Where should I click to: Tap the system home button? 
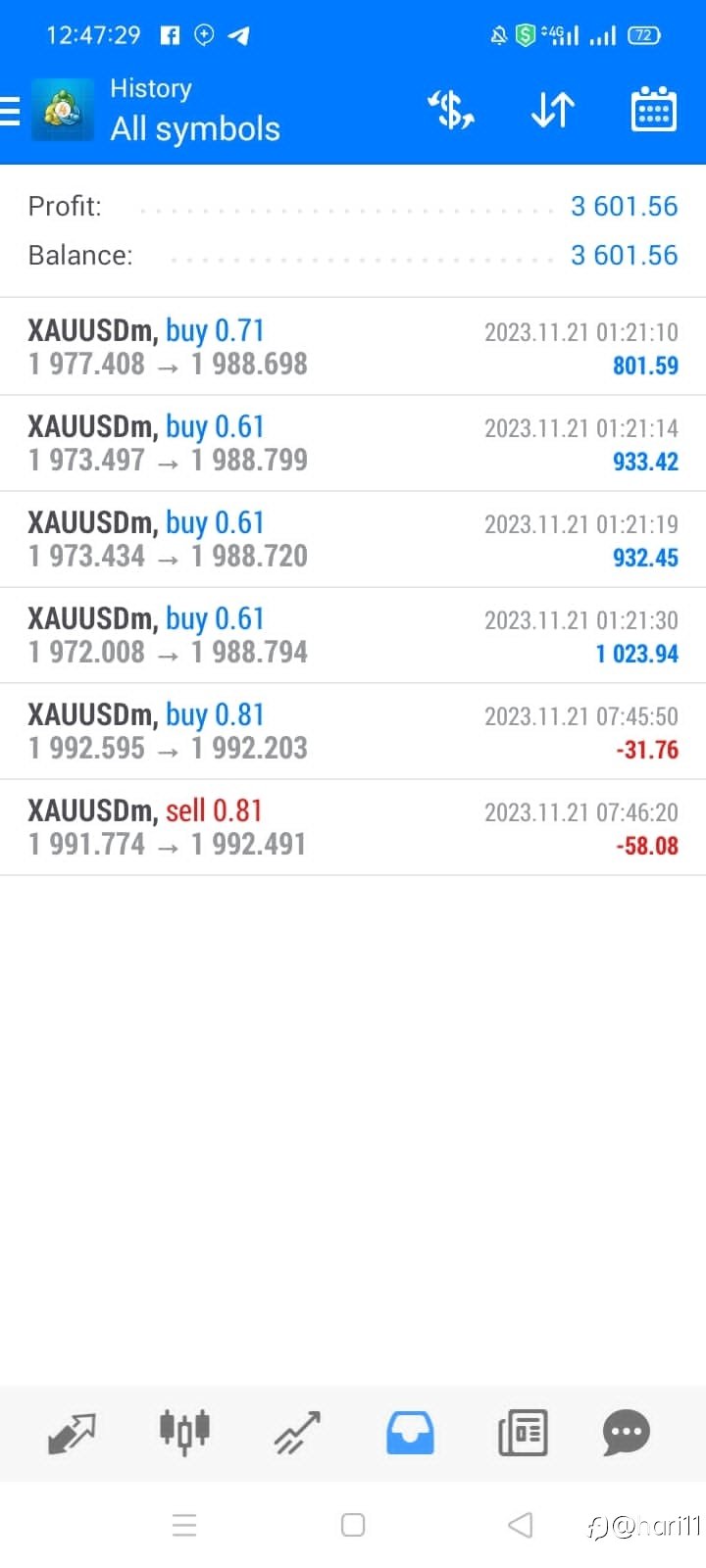(x=353, y=1525)
